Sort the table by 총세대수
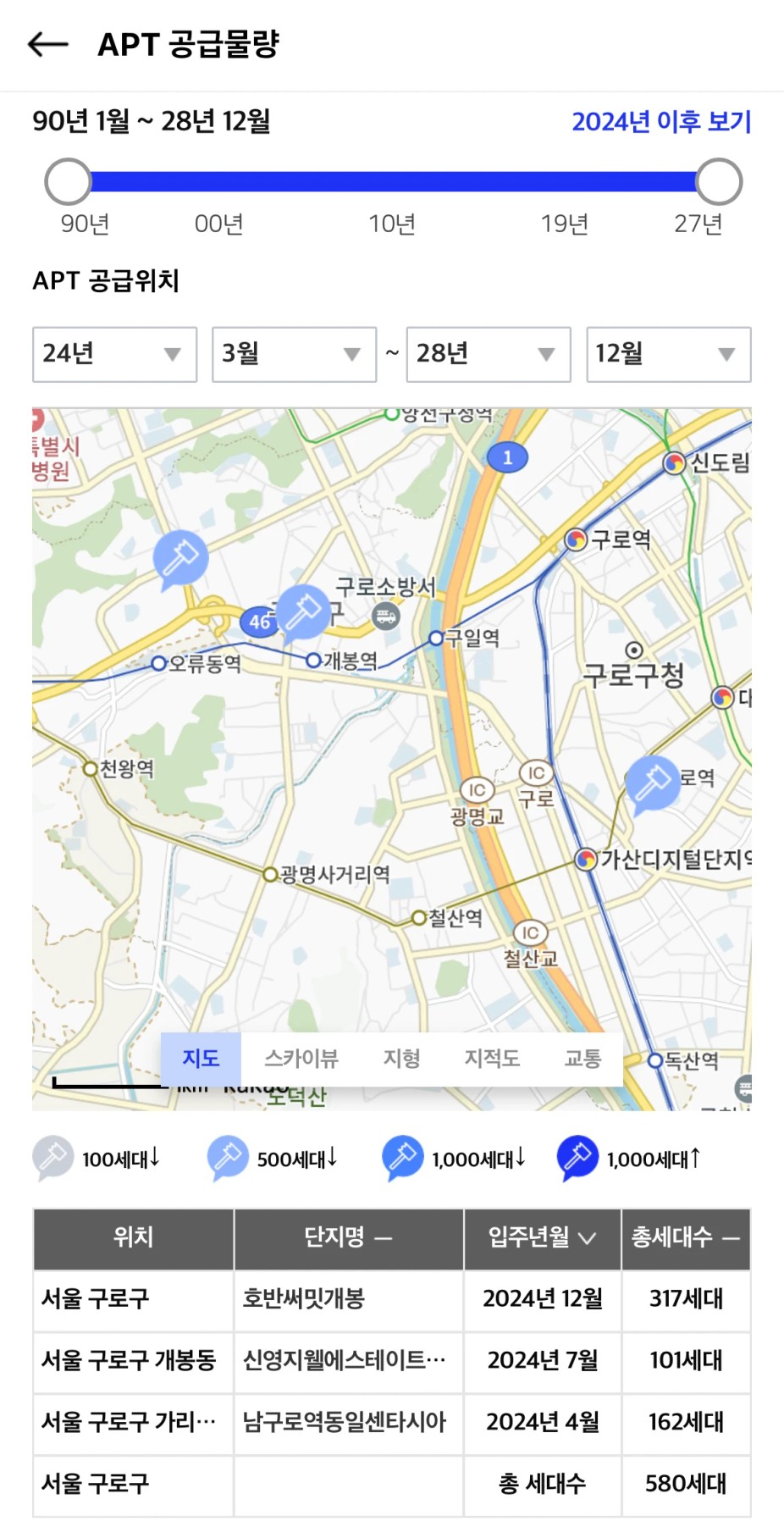784x1538 pixels. click(x=686, y=1237)
